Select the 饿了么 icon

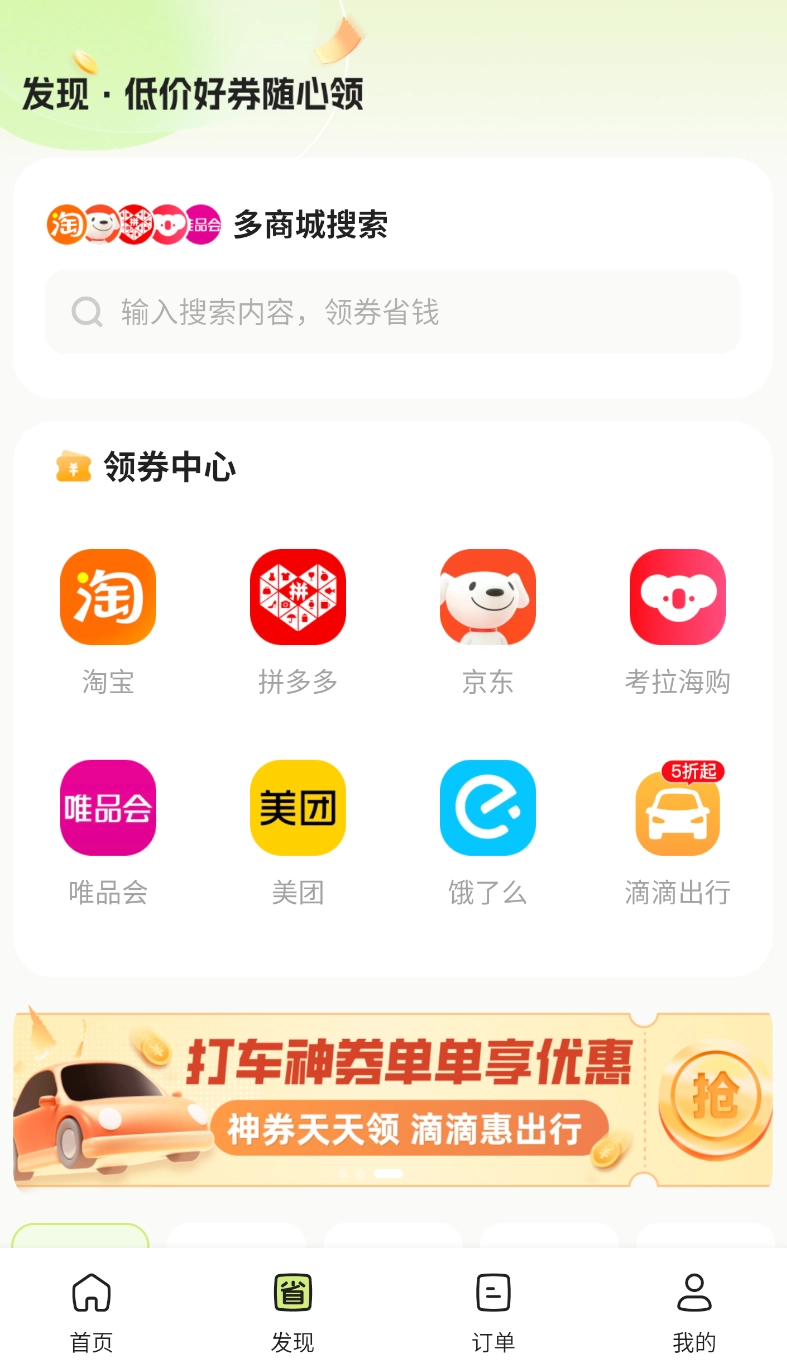click(487, 808)
